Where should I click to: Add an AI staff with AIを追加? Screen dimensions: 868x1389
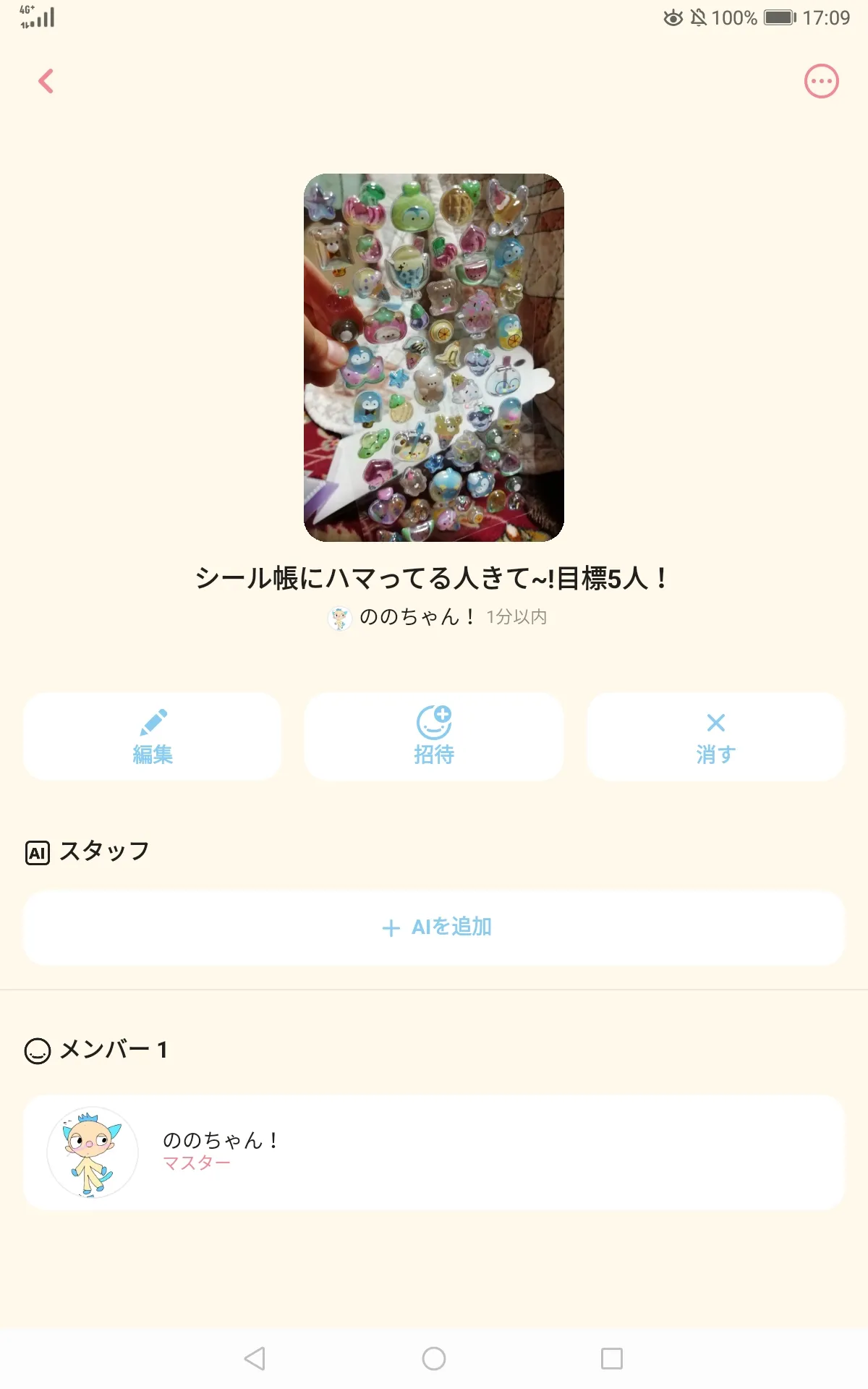pyautogui.click(x=434, y=927)
